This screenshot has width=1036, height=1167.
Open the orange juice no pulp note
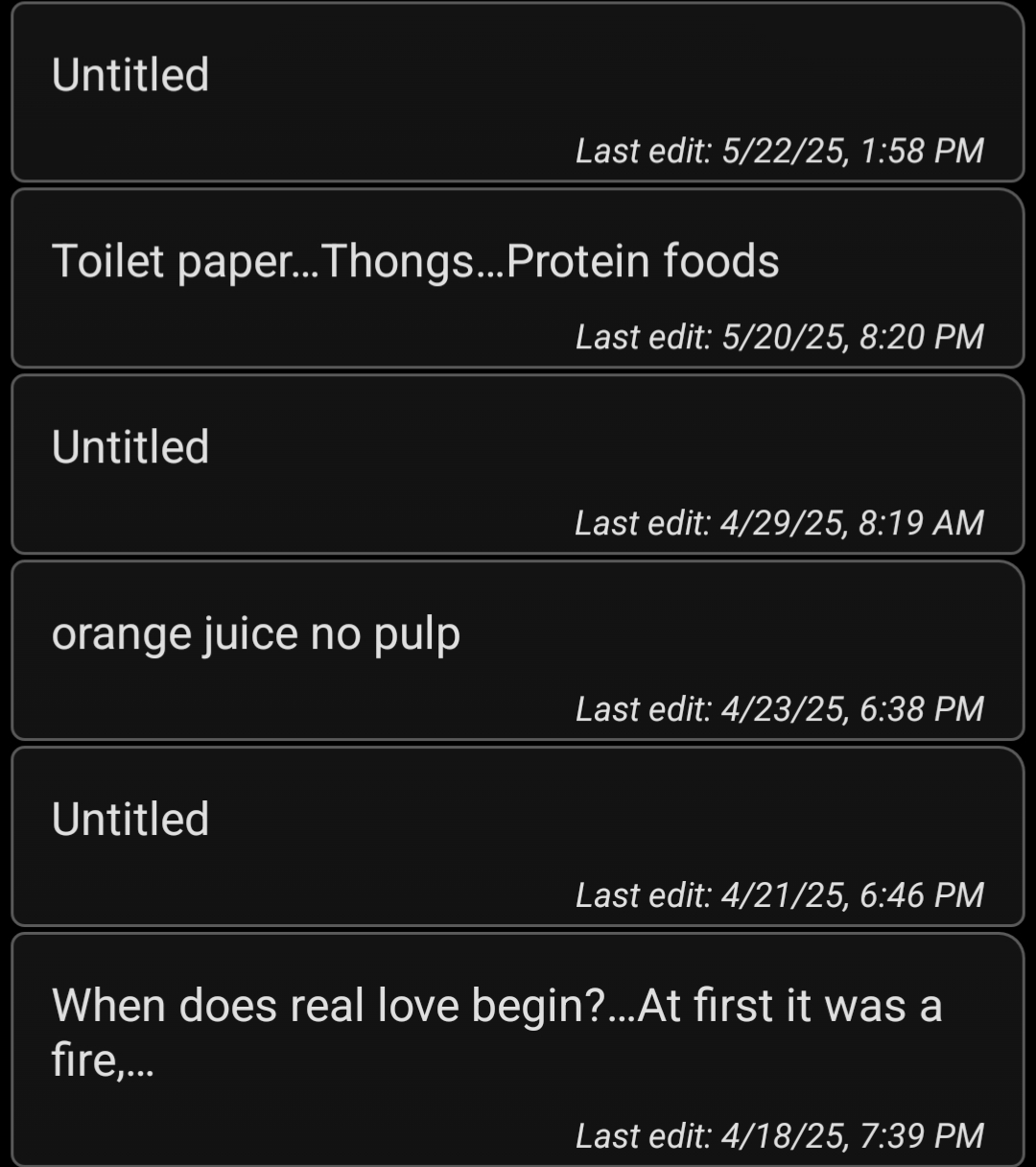click(518, 651)
